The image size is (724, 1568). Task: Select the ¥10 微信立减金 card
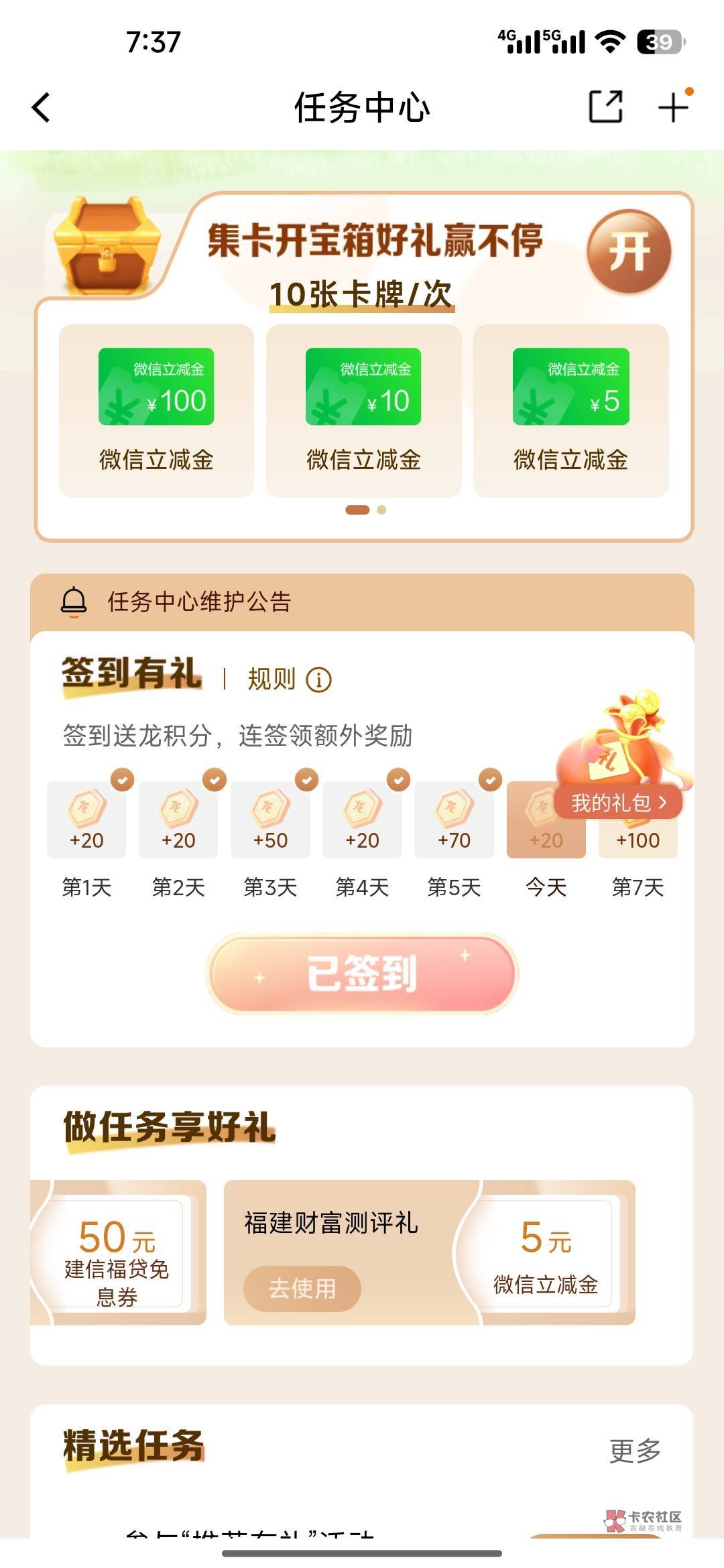click(363, 411)
